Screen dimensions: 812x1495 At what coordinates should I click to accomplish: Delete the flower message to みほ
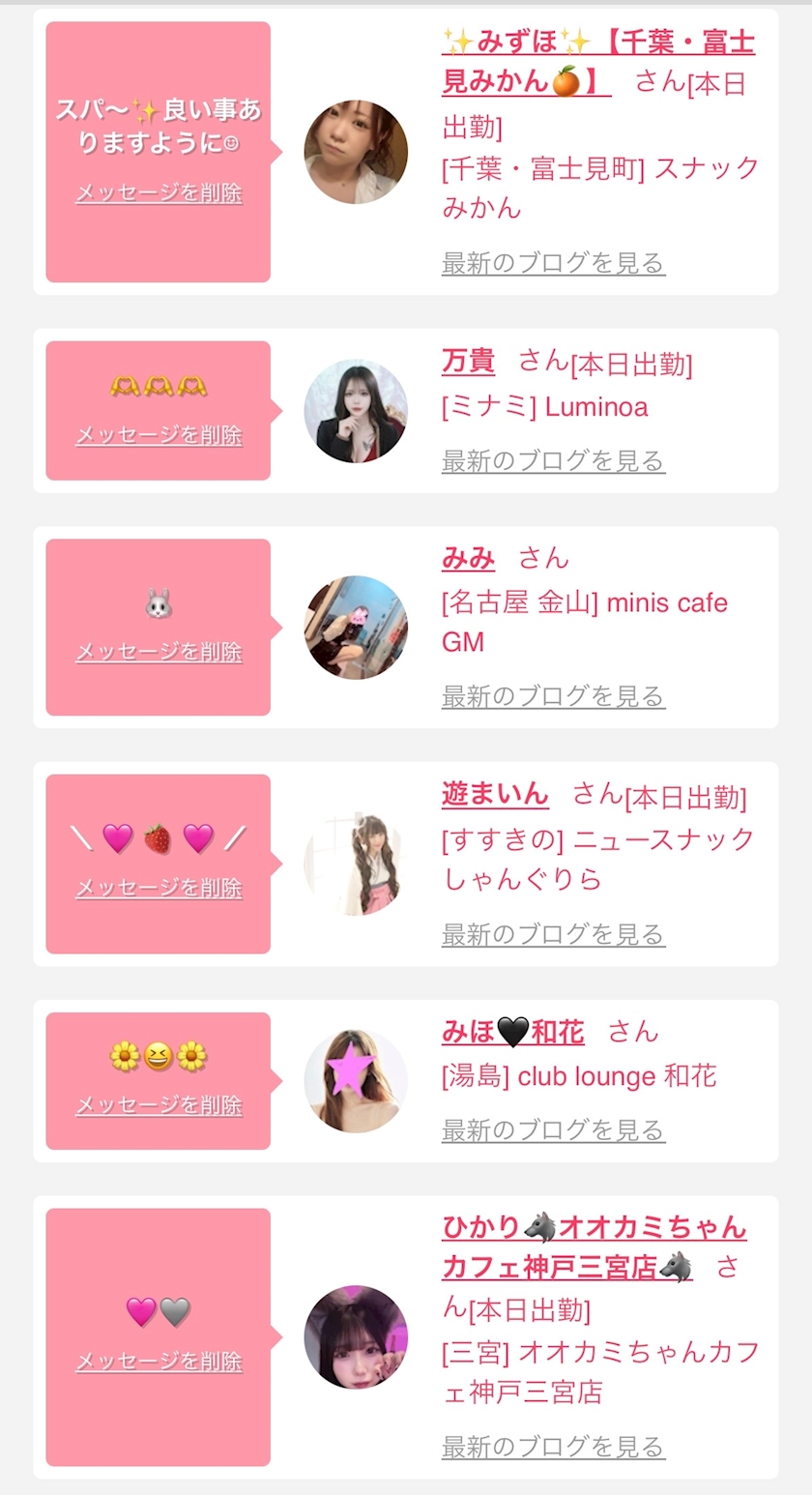coord(159,1105)
